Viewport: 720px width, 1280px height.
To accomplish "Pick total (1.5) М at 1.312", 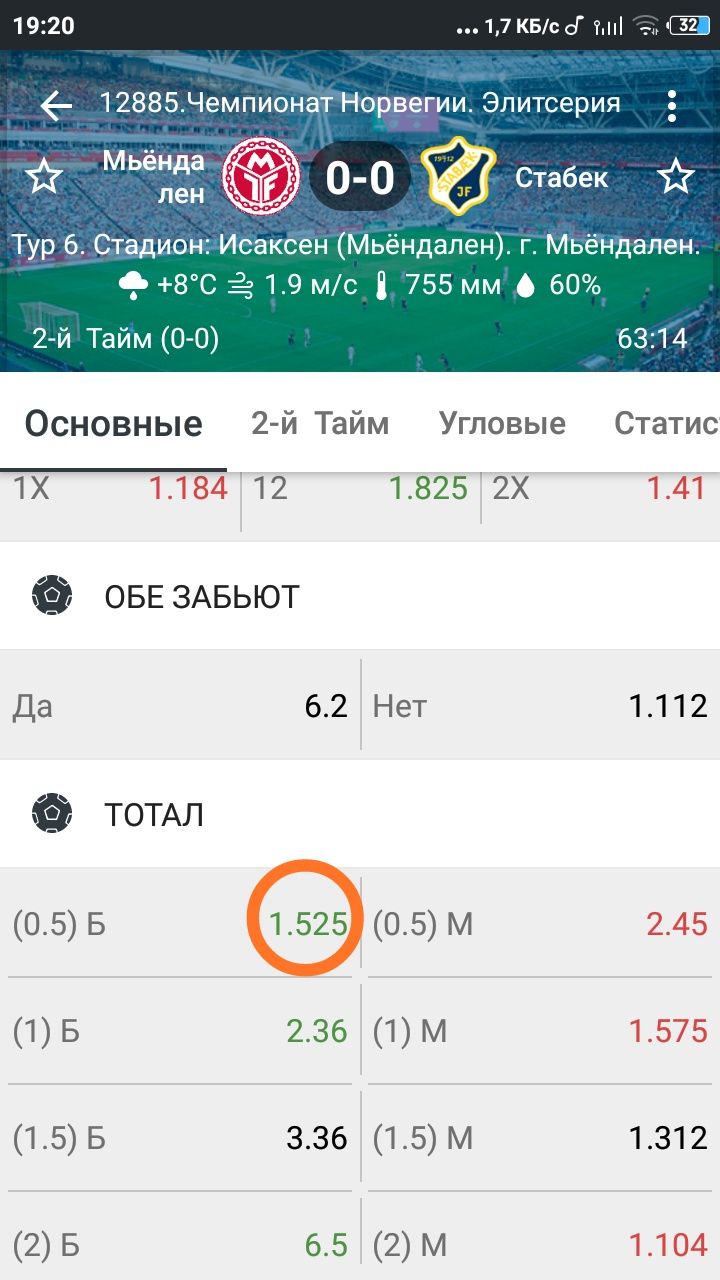I will pyautogui.click(x=541, y=1138).
